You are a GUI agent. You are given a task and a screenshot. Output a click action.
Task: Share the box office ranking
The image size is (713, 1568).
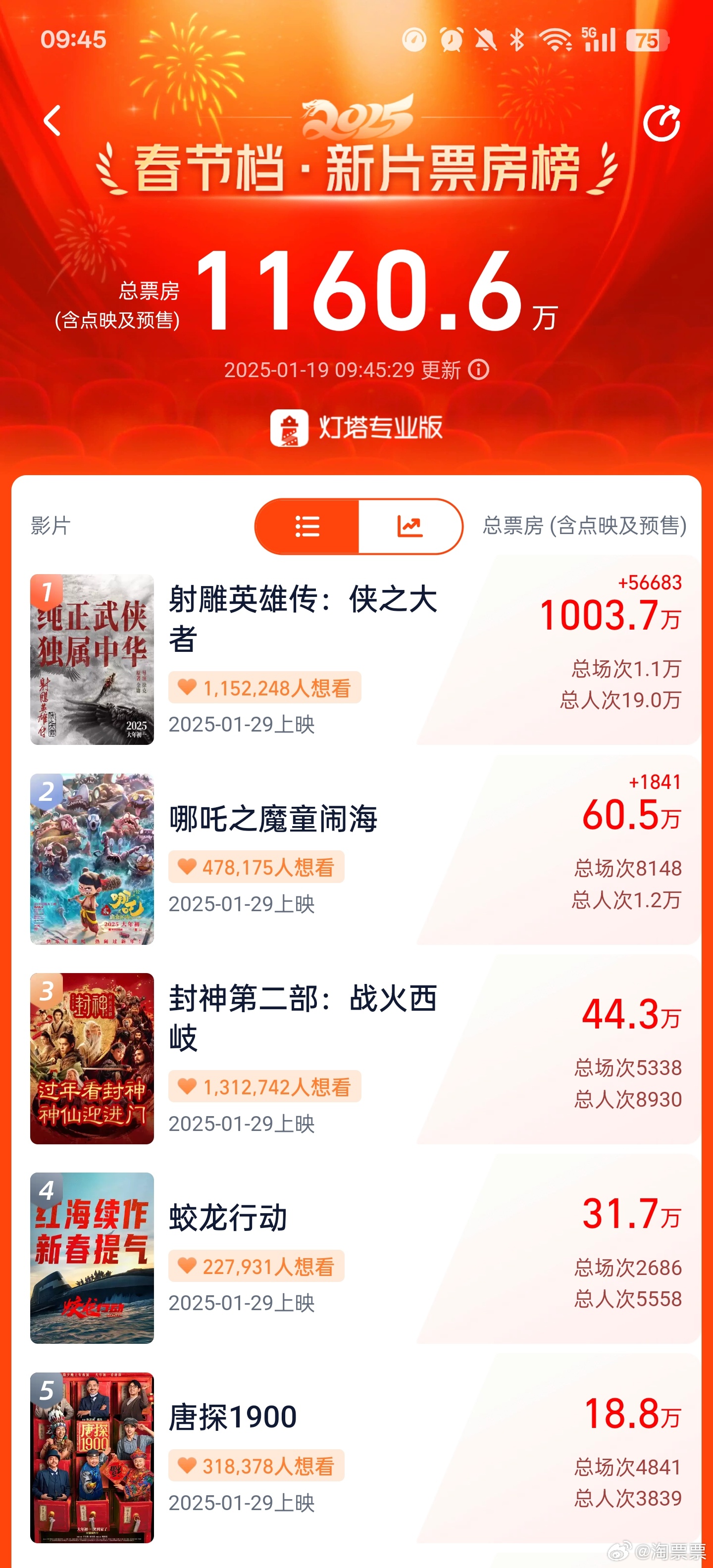click(661, 124)
